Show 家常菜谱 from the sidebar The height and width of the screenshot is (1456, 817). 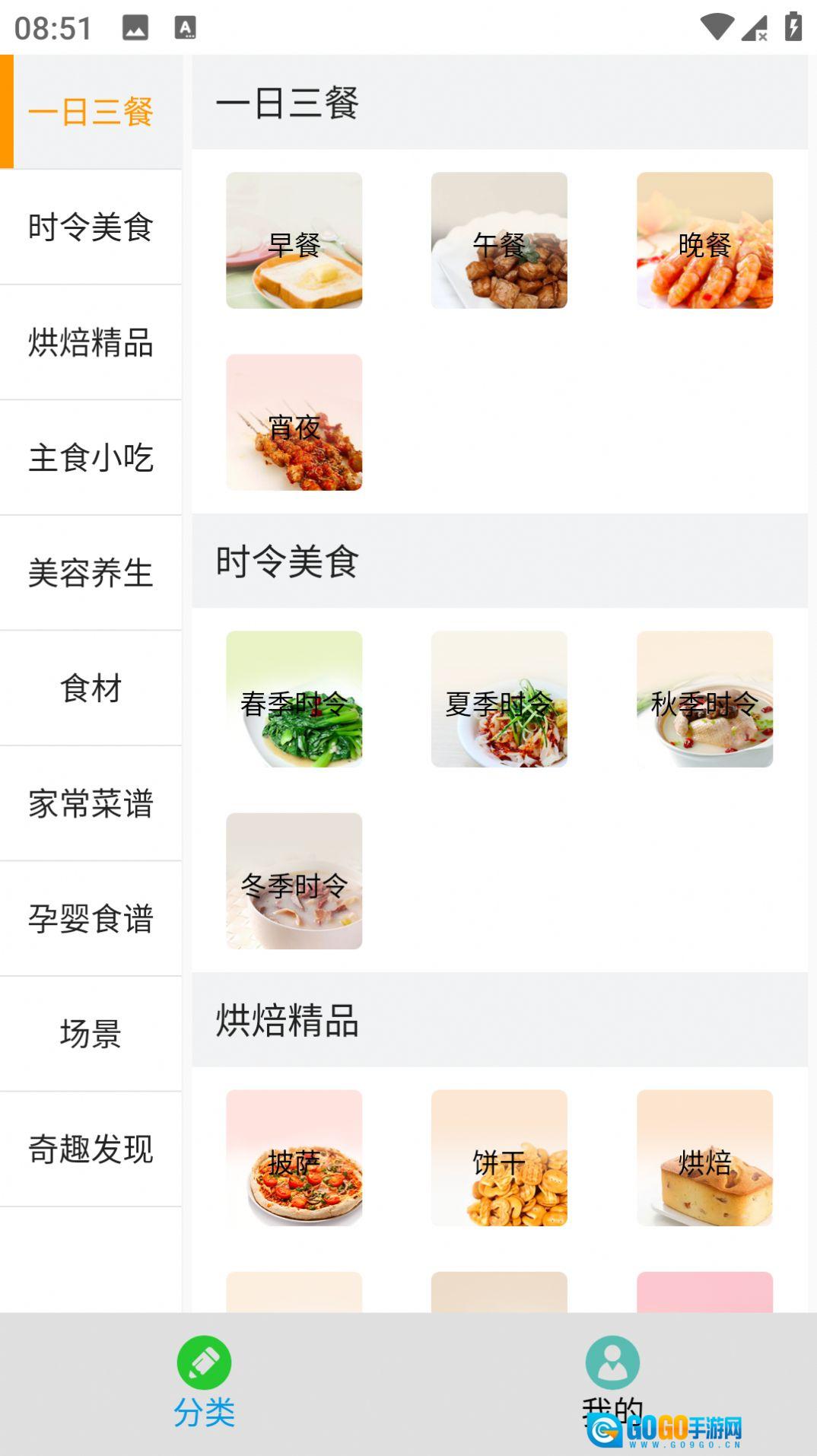tap(91, 803)
